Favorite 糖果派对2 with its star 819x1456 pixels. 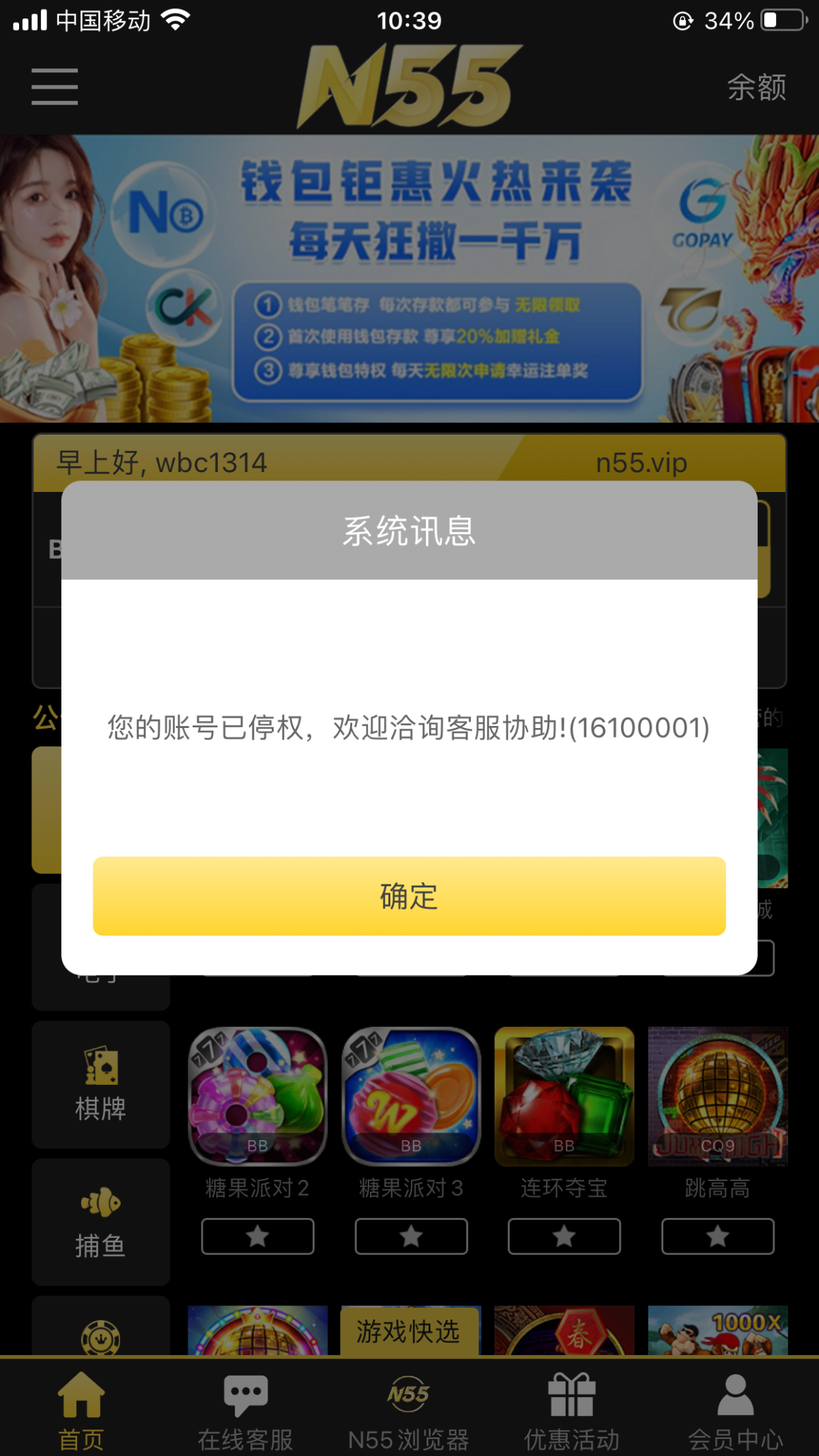(257, 1237)
